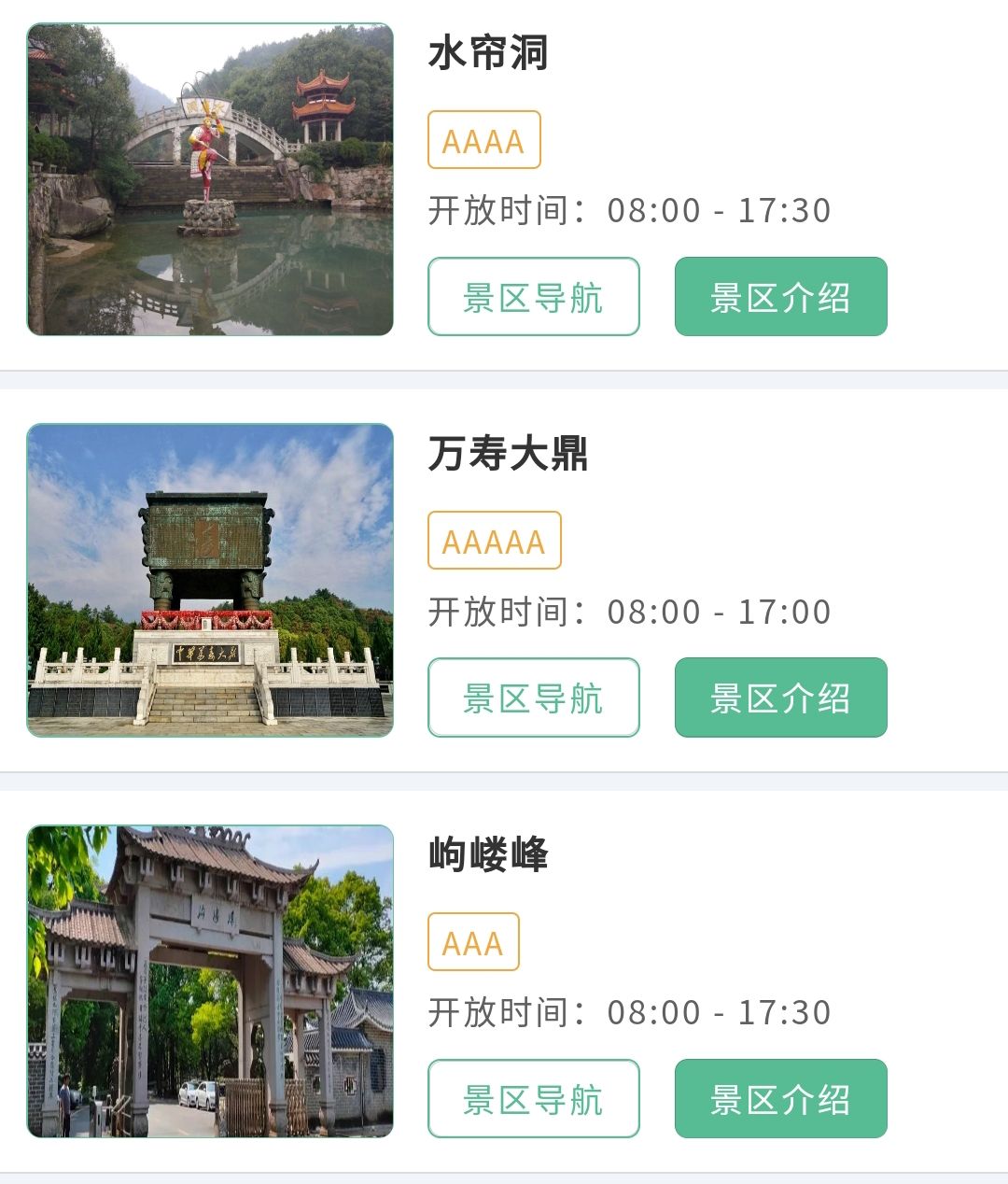Read 景区介绍 for 岣嵝峰

(780, 1099)
